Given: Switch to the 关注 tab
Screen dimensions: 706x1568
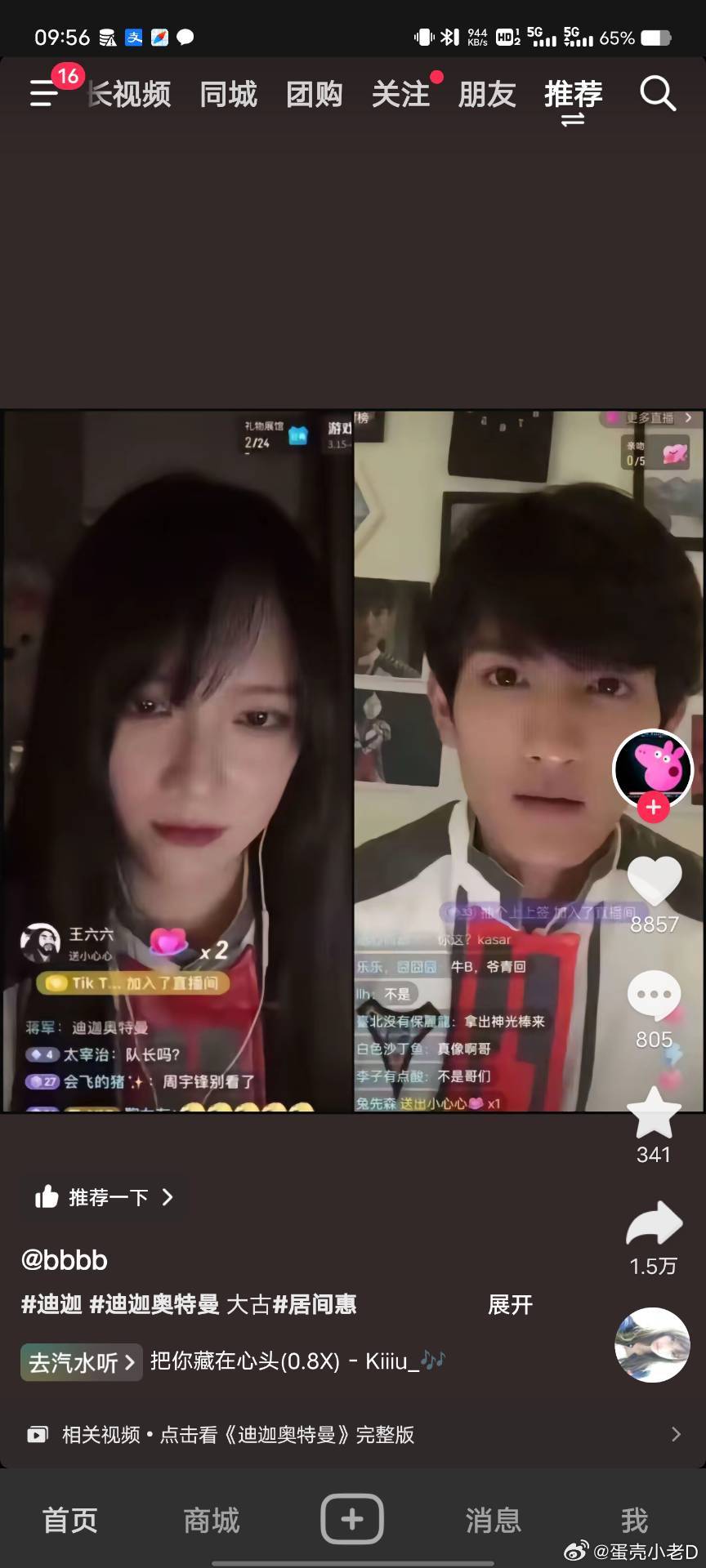Looking at the screenshot, I should tap(400, 95).
